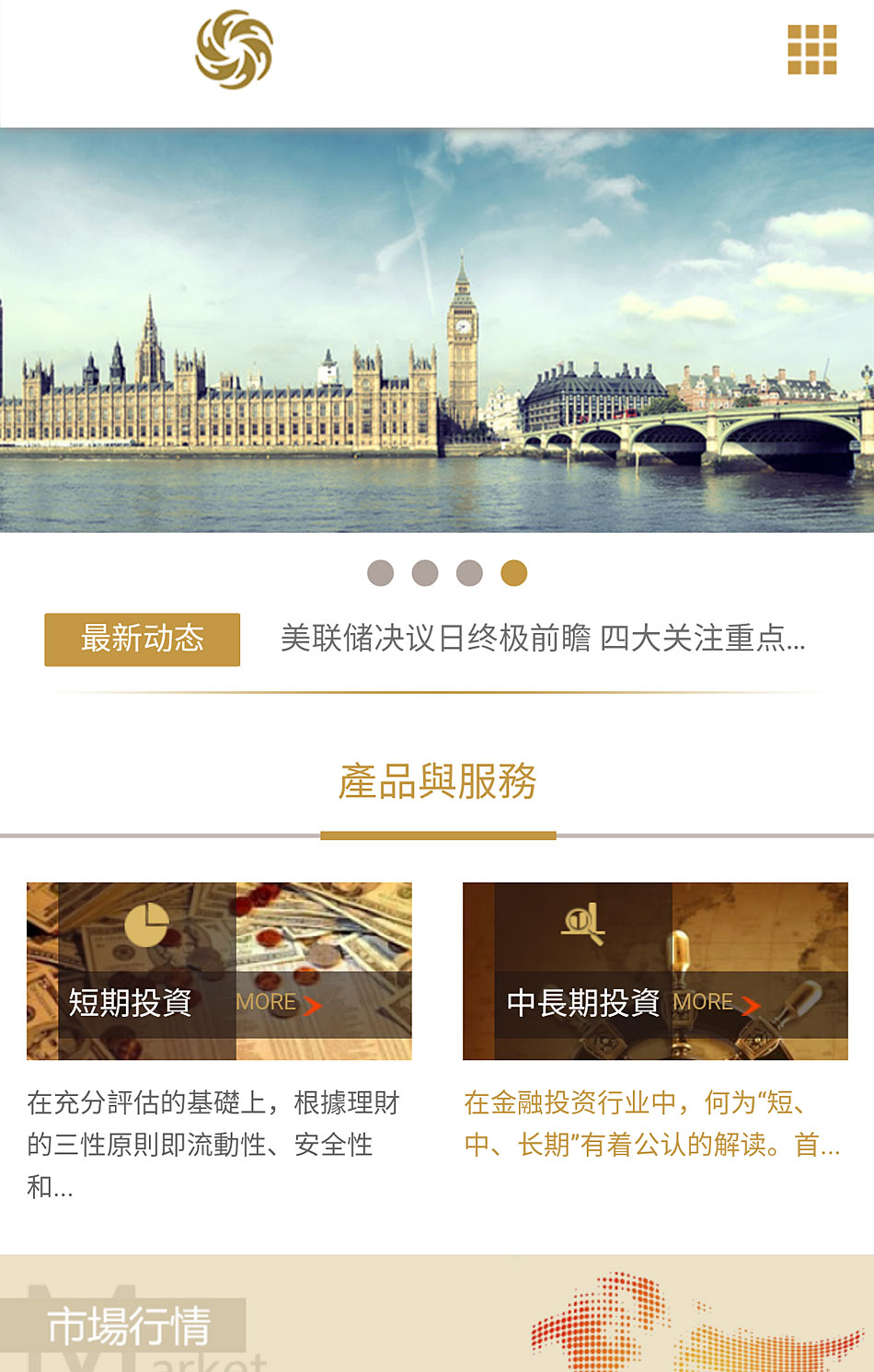Open the London skyline banner
This screenshot has height=1372, width=874.
[437, 330]
